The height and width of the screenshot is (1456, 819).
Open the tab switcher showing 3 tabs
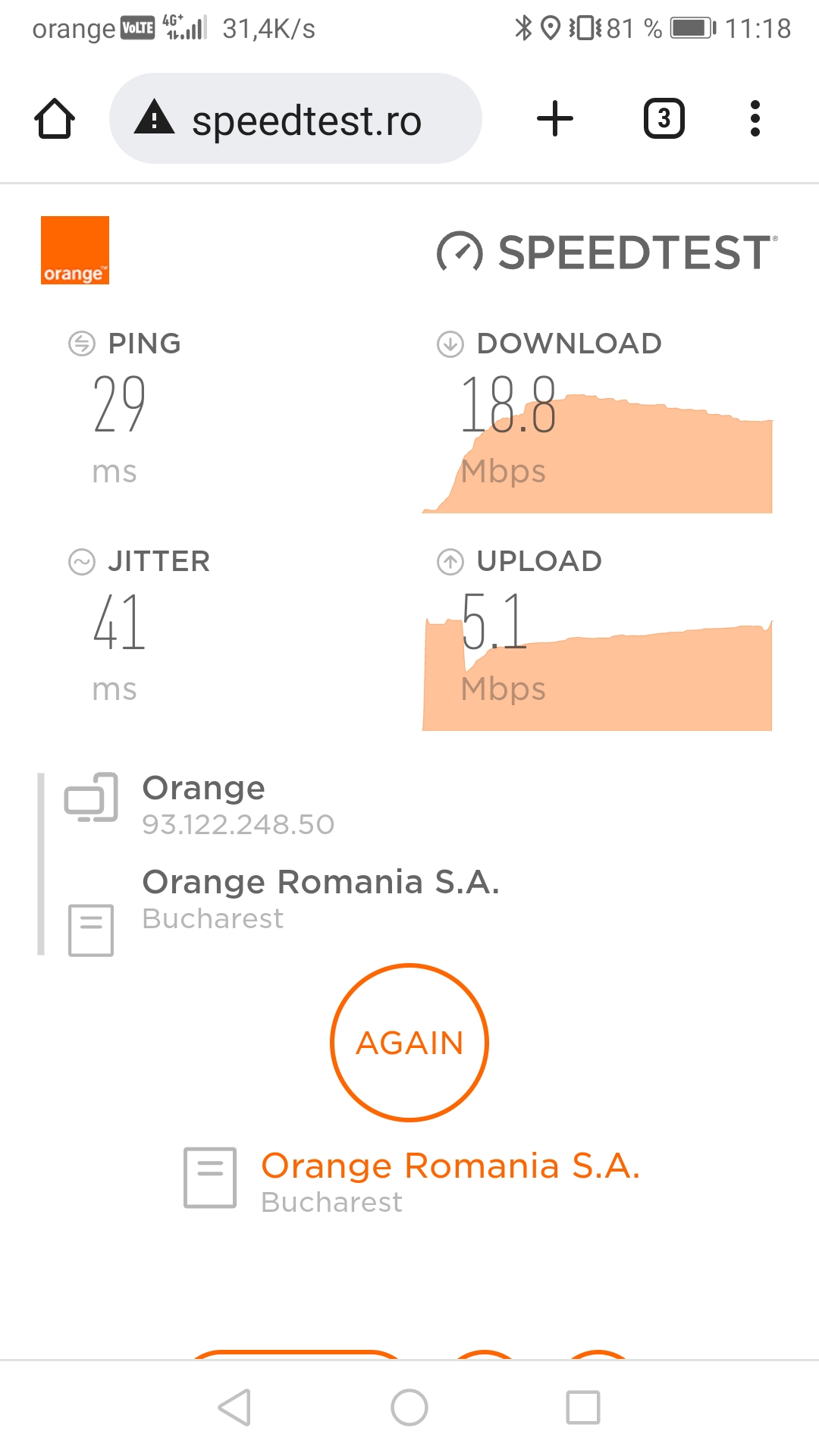(x=664, y=119)
